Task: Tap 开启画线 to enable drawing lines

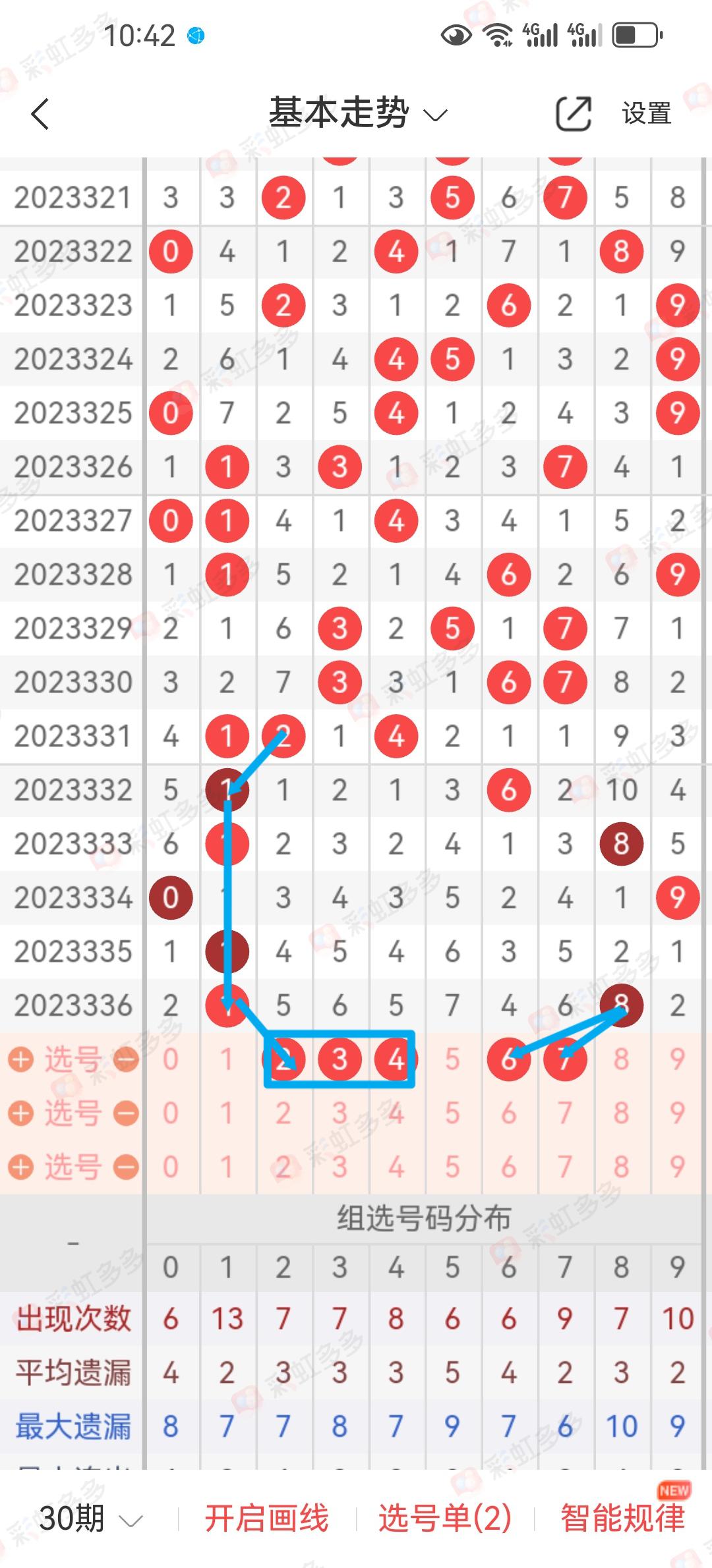Action: (x=266, y=1519)
